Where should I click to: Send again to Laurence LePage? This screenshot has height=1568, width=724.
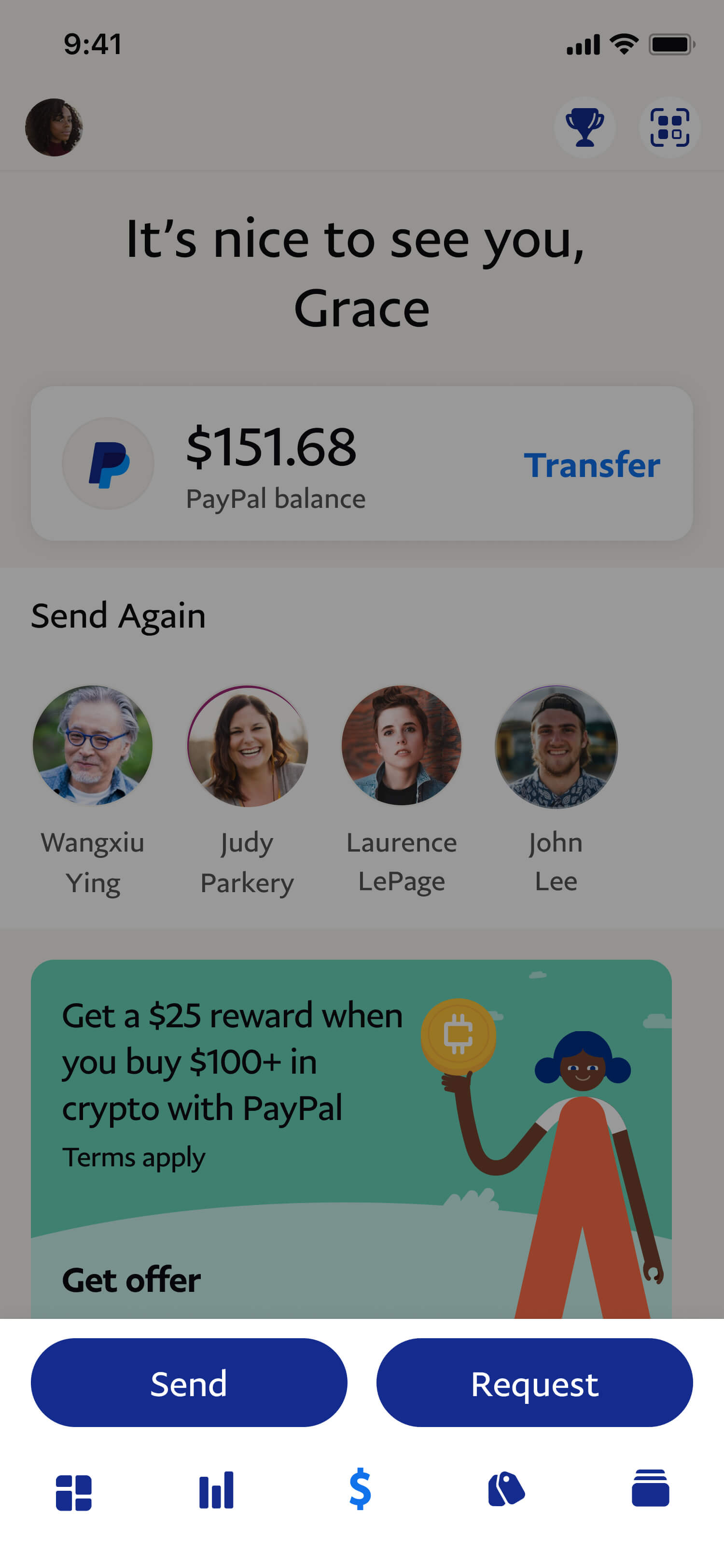[x=402, y=746]
